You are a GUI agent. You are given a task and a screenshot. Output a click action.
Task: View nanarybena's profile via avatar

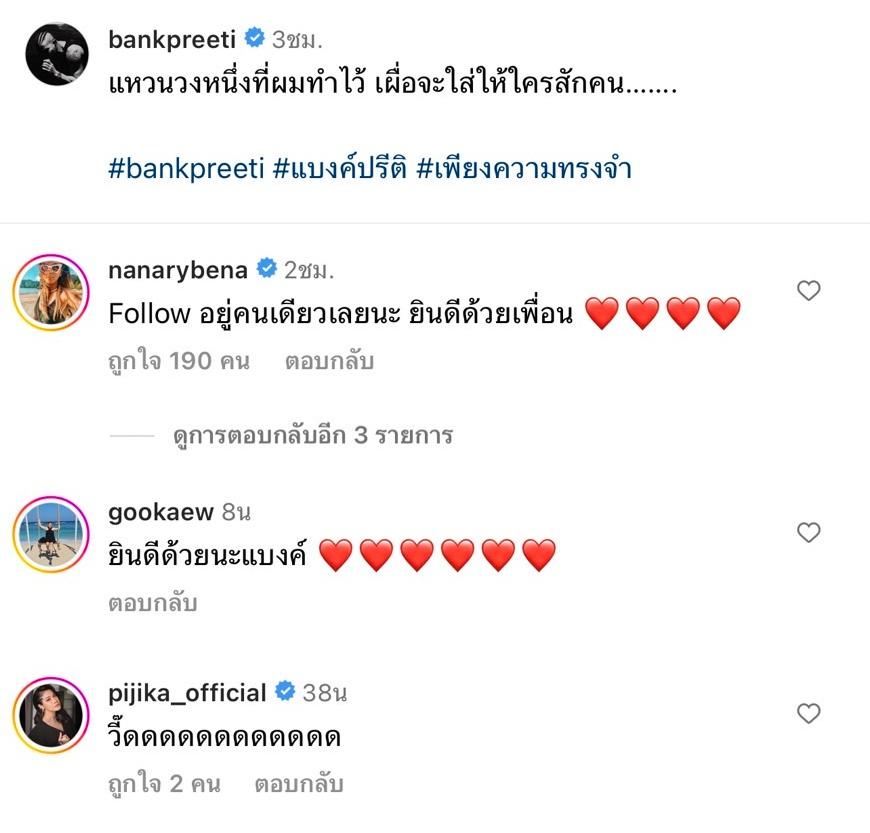47,290
